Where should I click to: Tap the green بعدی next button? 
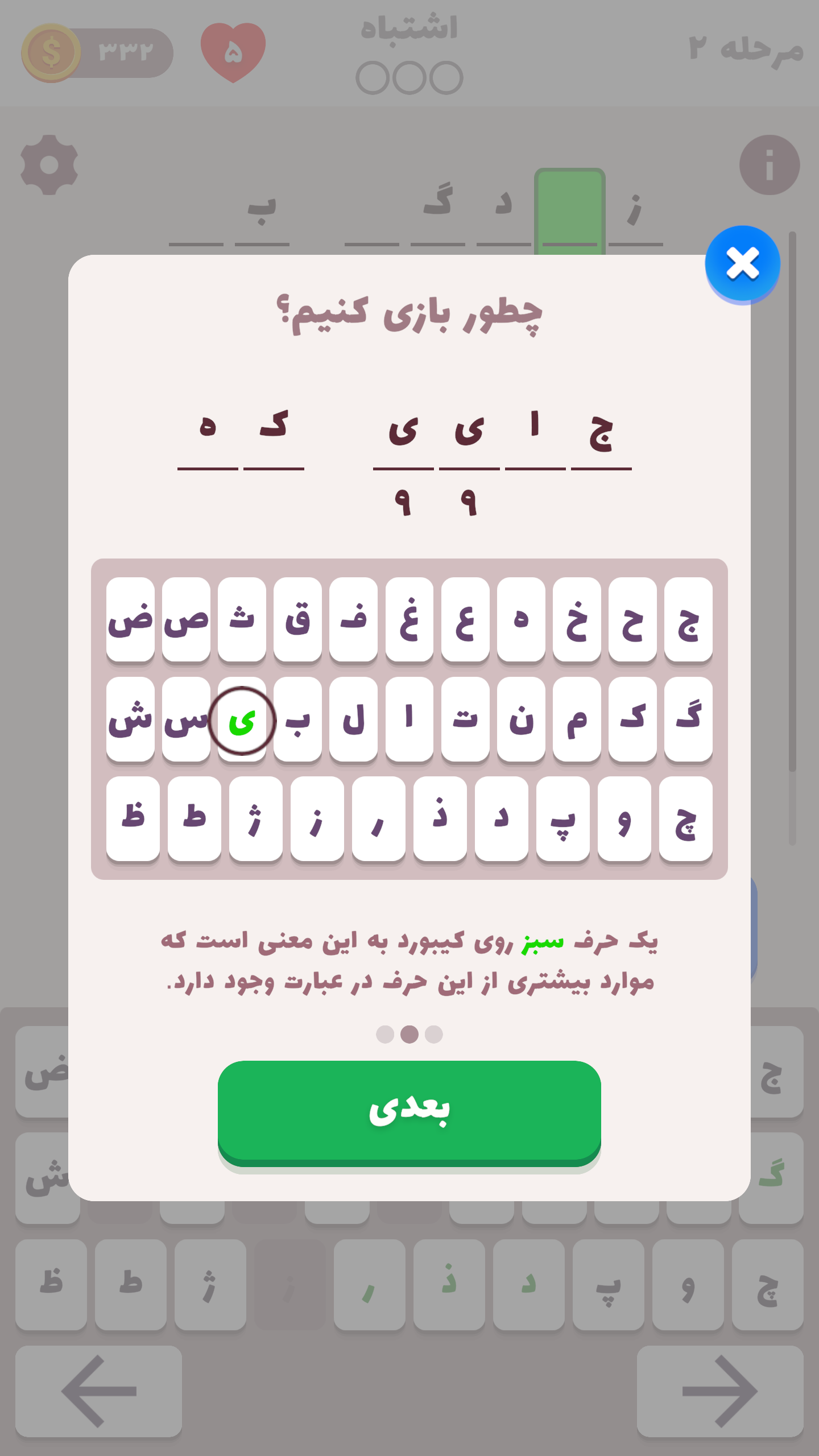[x=409, y=1112]
